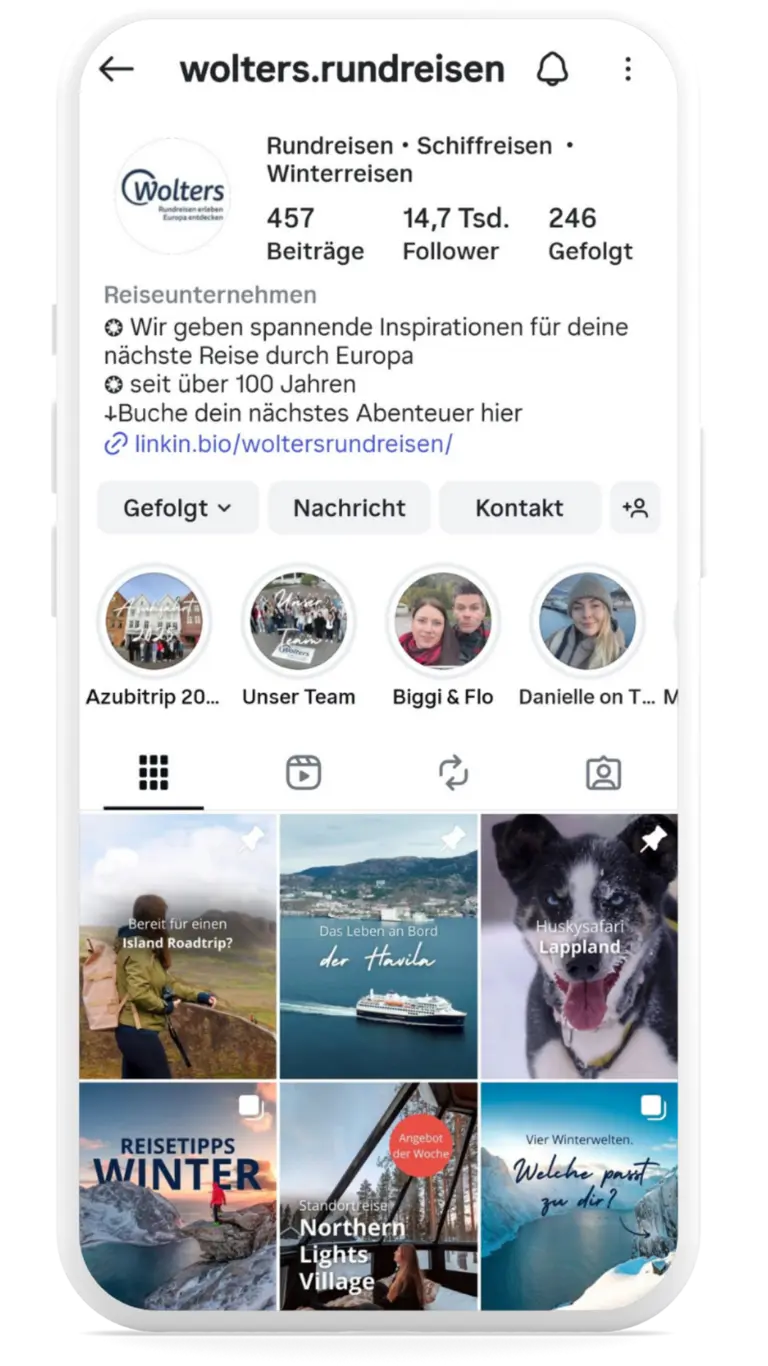Go back using the arrow
Image resolution: width=768 pixels, height=1366 pixels.
pos(116,69)
